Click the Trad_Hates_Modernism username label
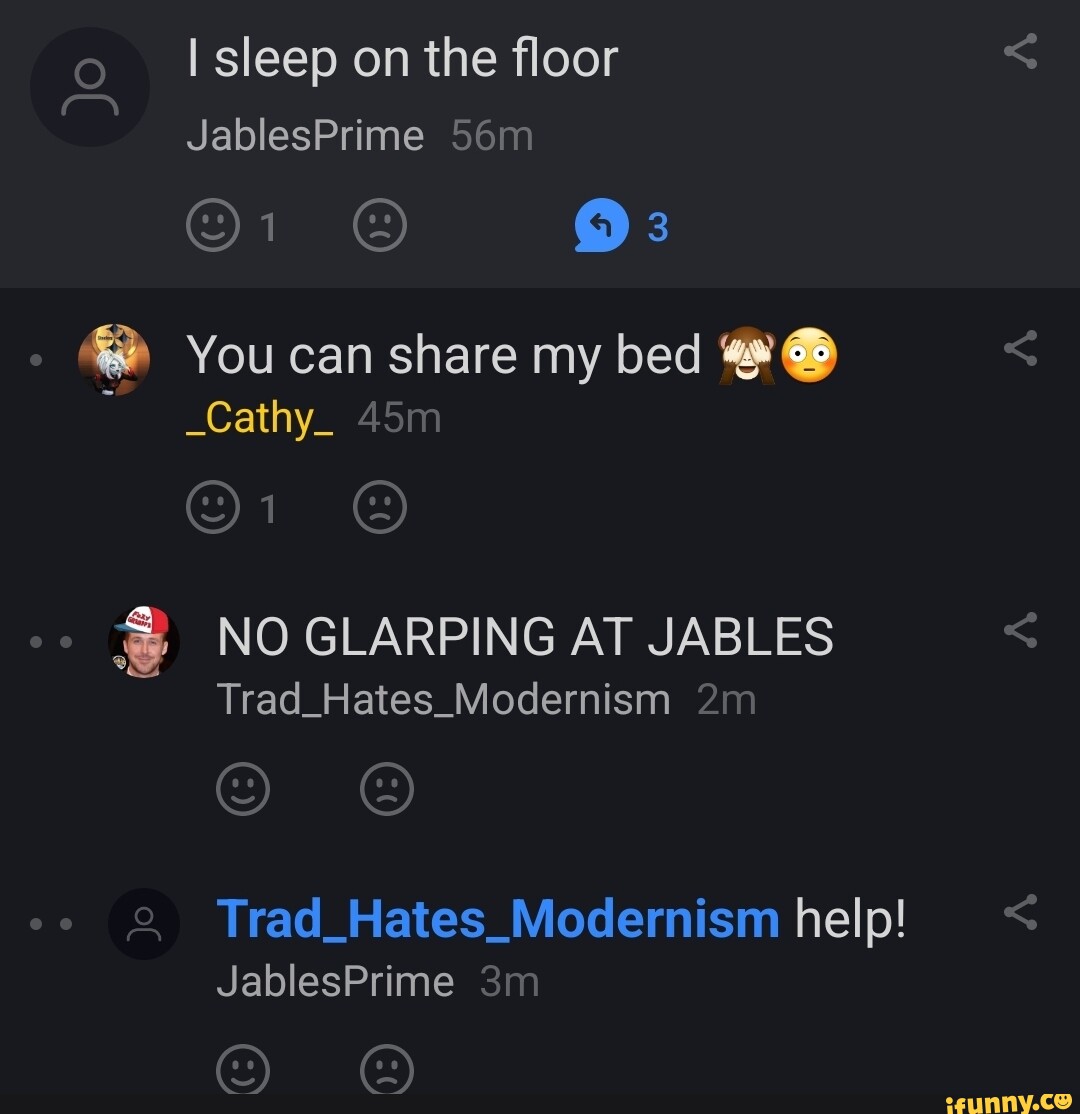This screenshot has width=1080, height=1114. pyautogui.click(x=444, y=699)
